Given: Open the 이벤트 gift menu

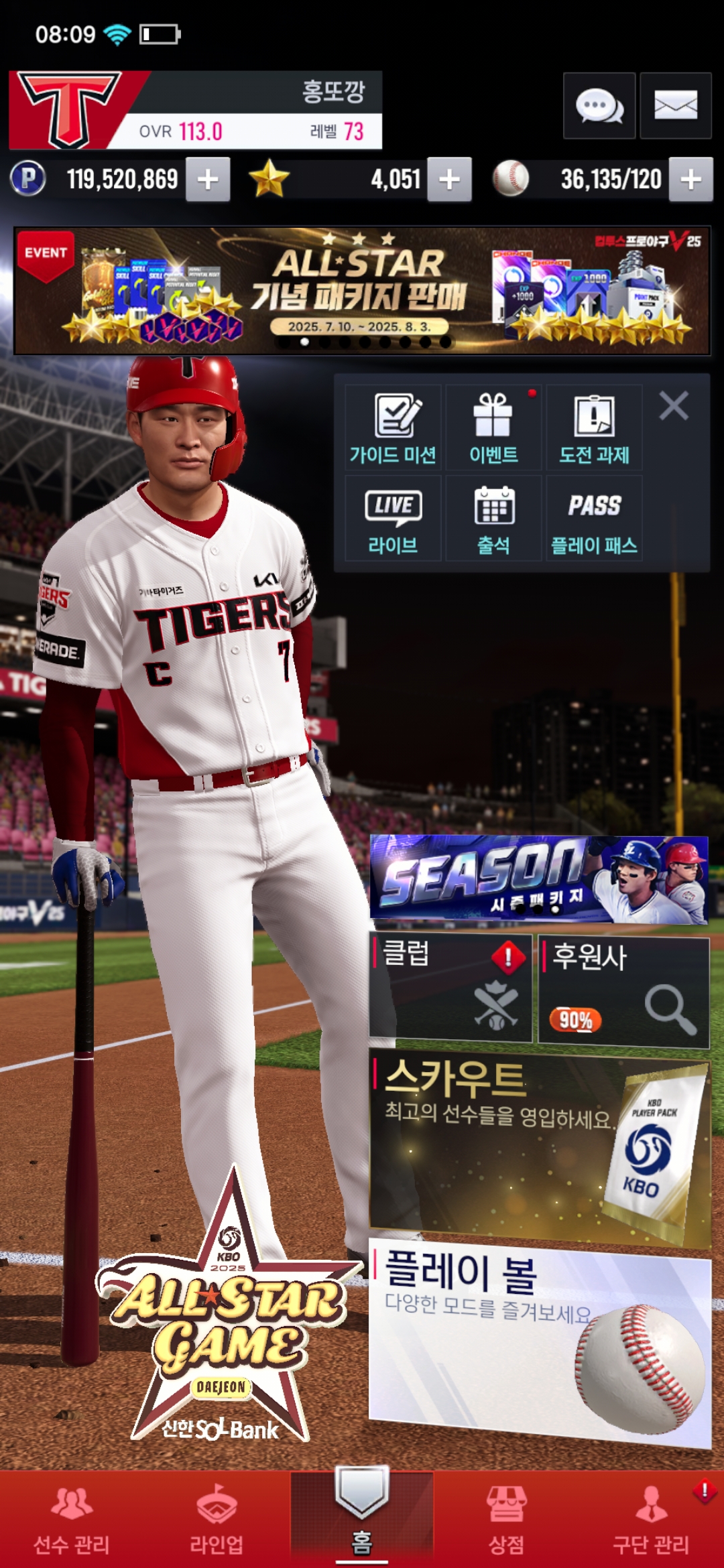Looking at the screenshot, I should click(x=493, y=428).
